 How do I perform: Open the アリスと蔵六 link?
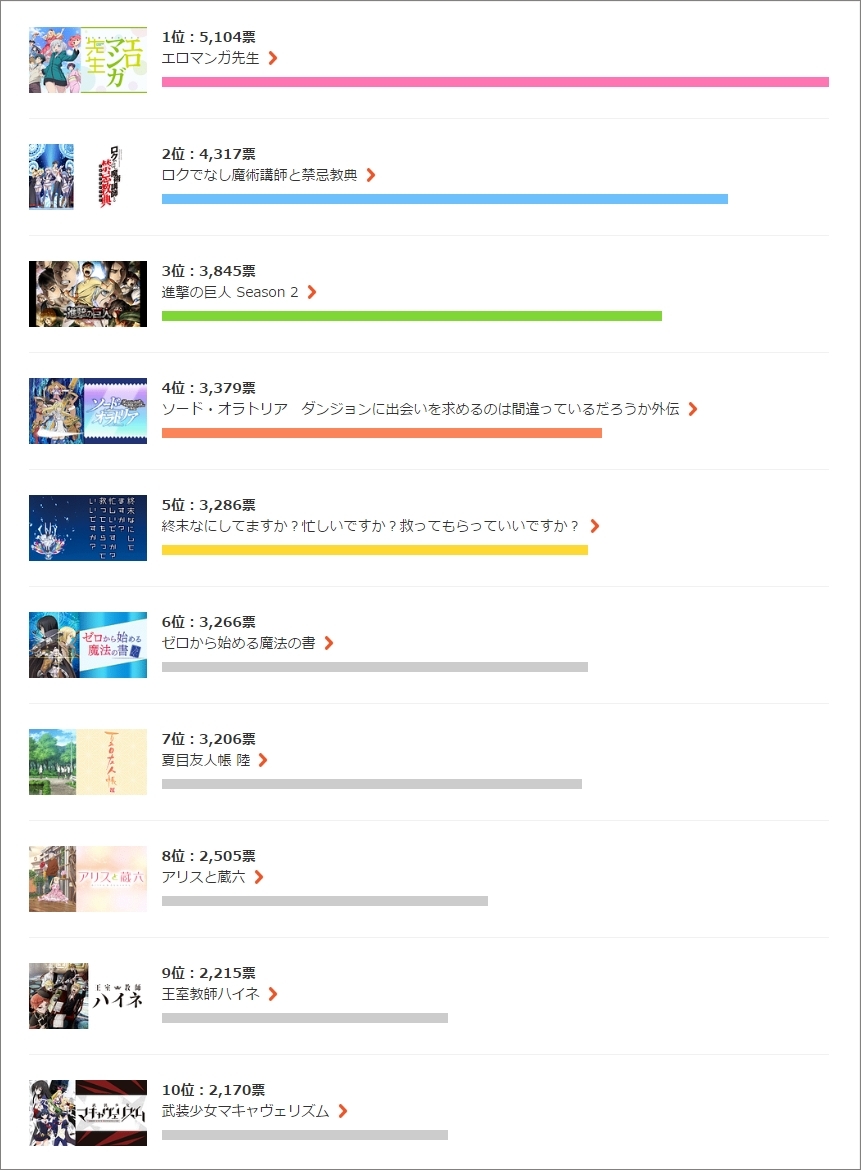click(204, 877)
